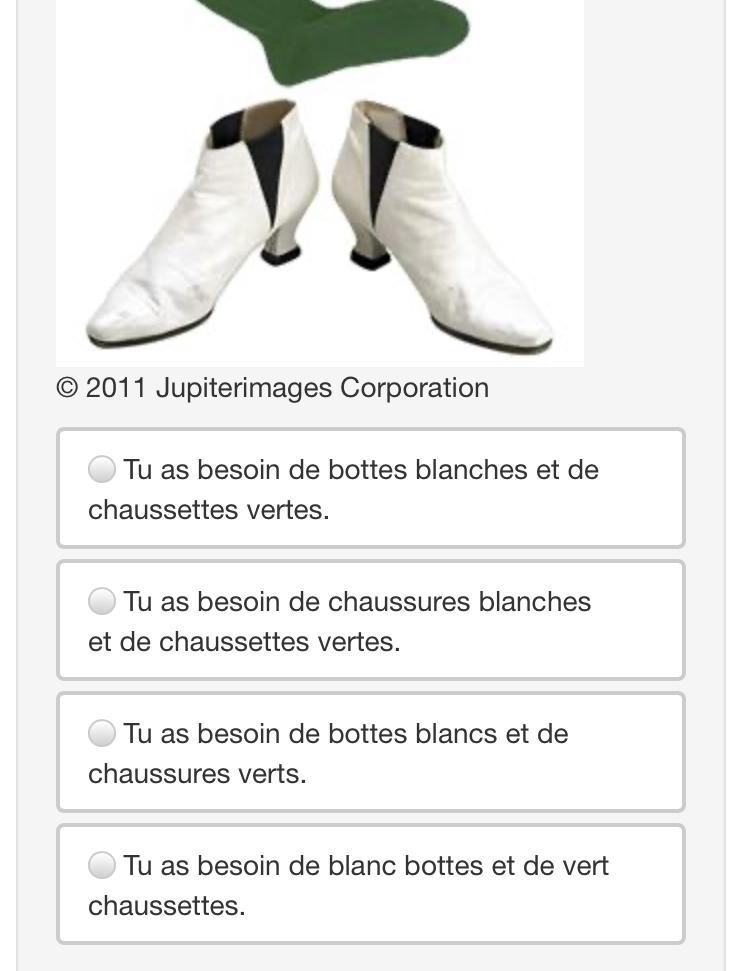The width and height of the screenshot is (733, 971).
Task: Choose 'chaussures blanches et de chaussettes vertes' option
Action: coord(102,601)
